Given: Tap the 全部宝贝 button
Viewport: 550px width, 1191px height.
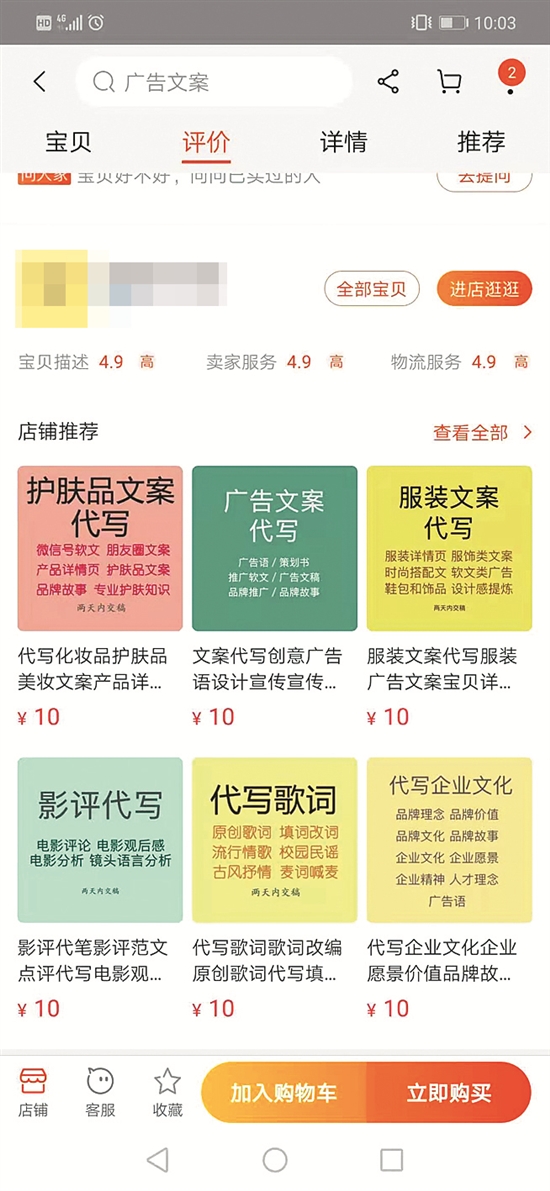Looking at the screenshot, I should pyautogui.click(x=371, y=289).
